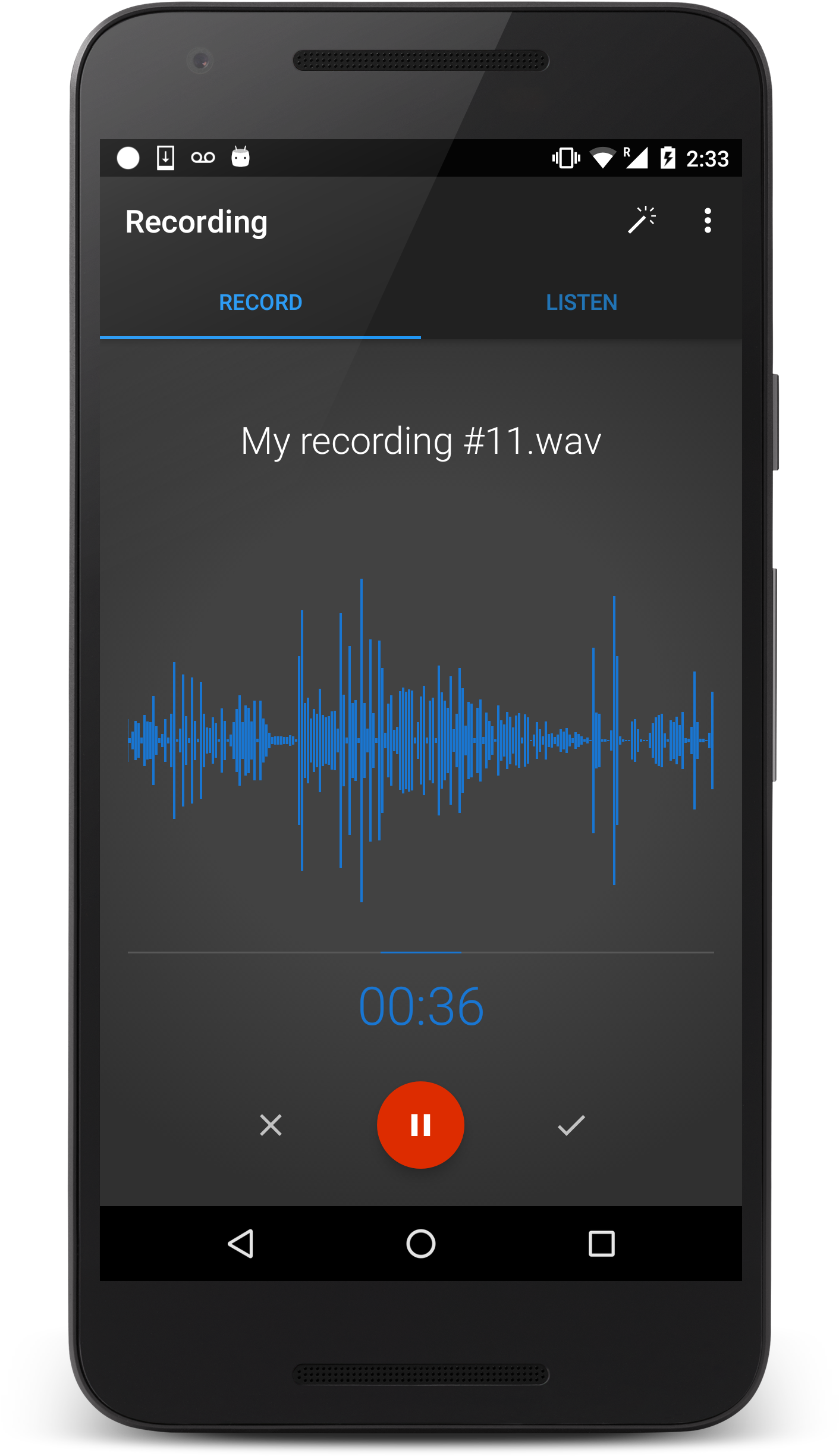
Task: Save recording with the checkmark icon
Action: pos(571,1124)
